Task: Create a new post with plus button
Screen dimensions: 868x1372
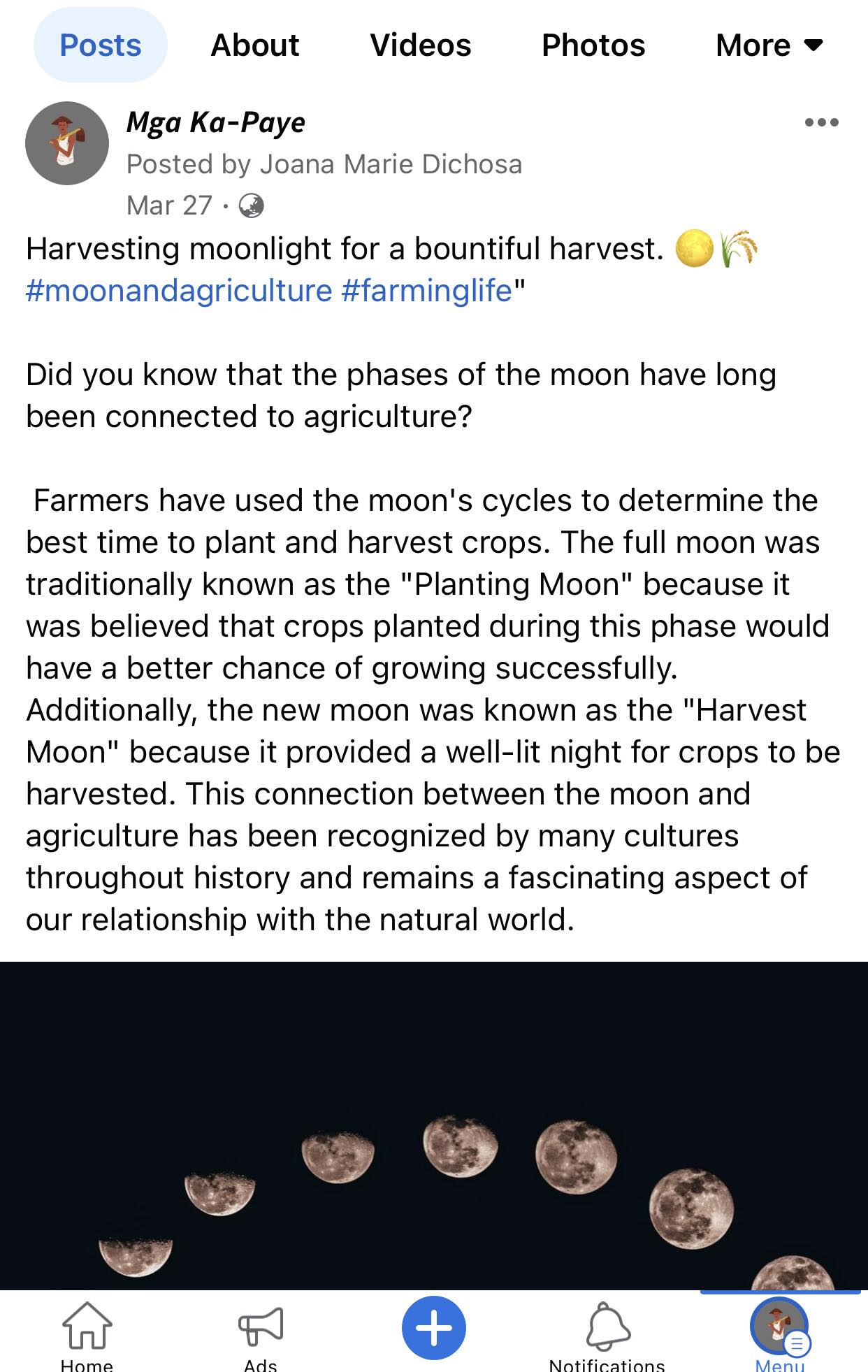Action: (434, 1328)
